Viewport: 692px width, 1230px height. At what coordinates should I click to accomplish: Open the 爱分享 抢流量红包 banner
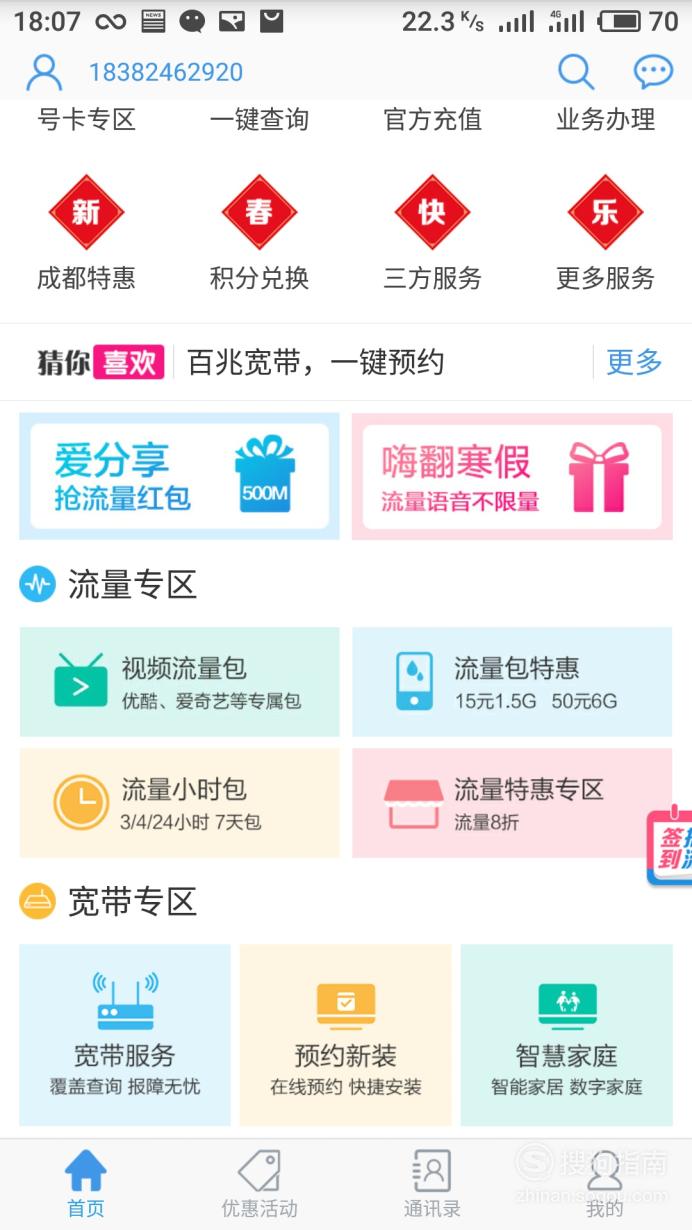(179, 477)
